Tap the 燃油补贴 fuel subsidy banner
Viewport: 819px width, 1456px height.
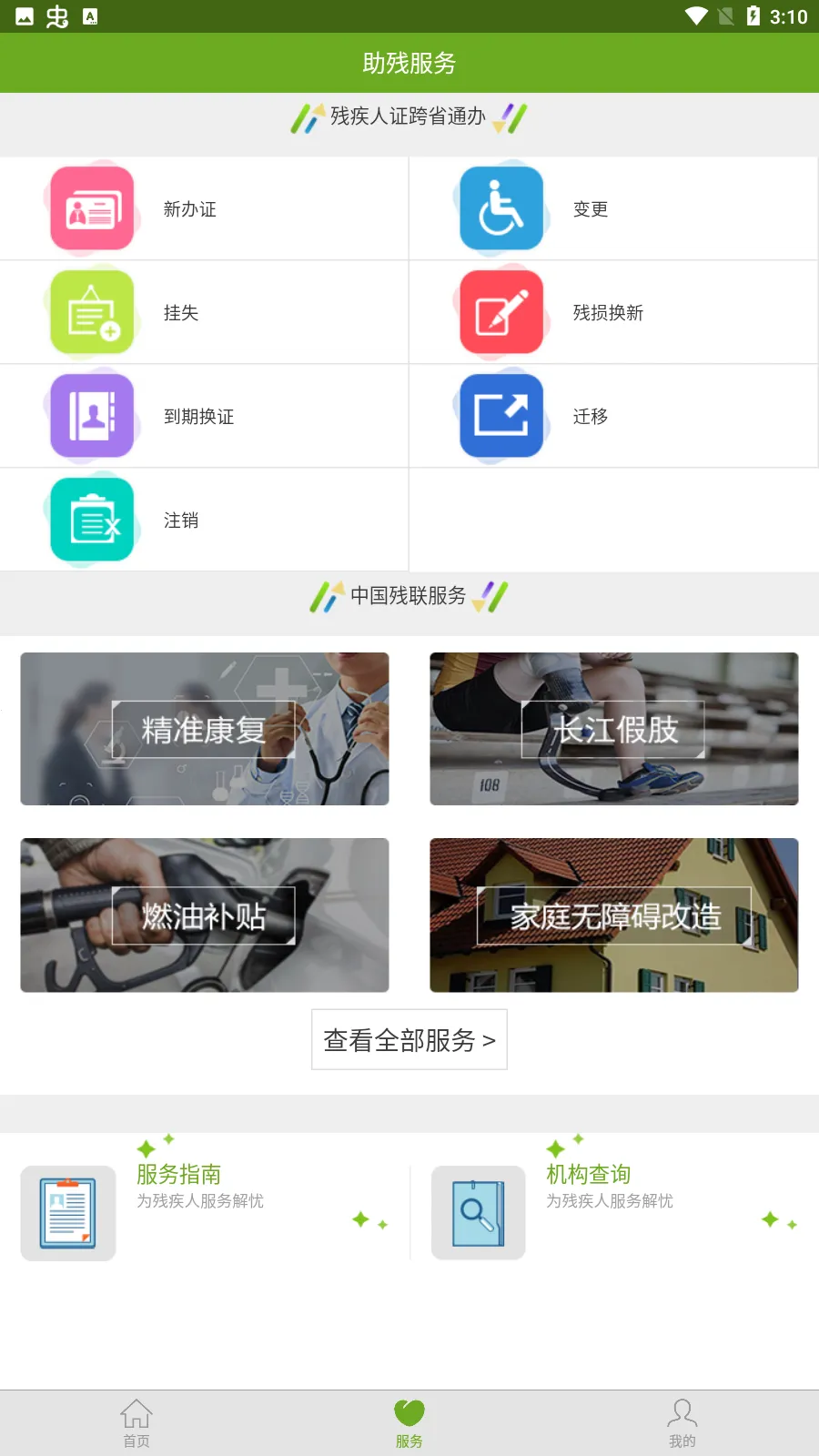204,915
